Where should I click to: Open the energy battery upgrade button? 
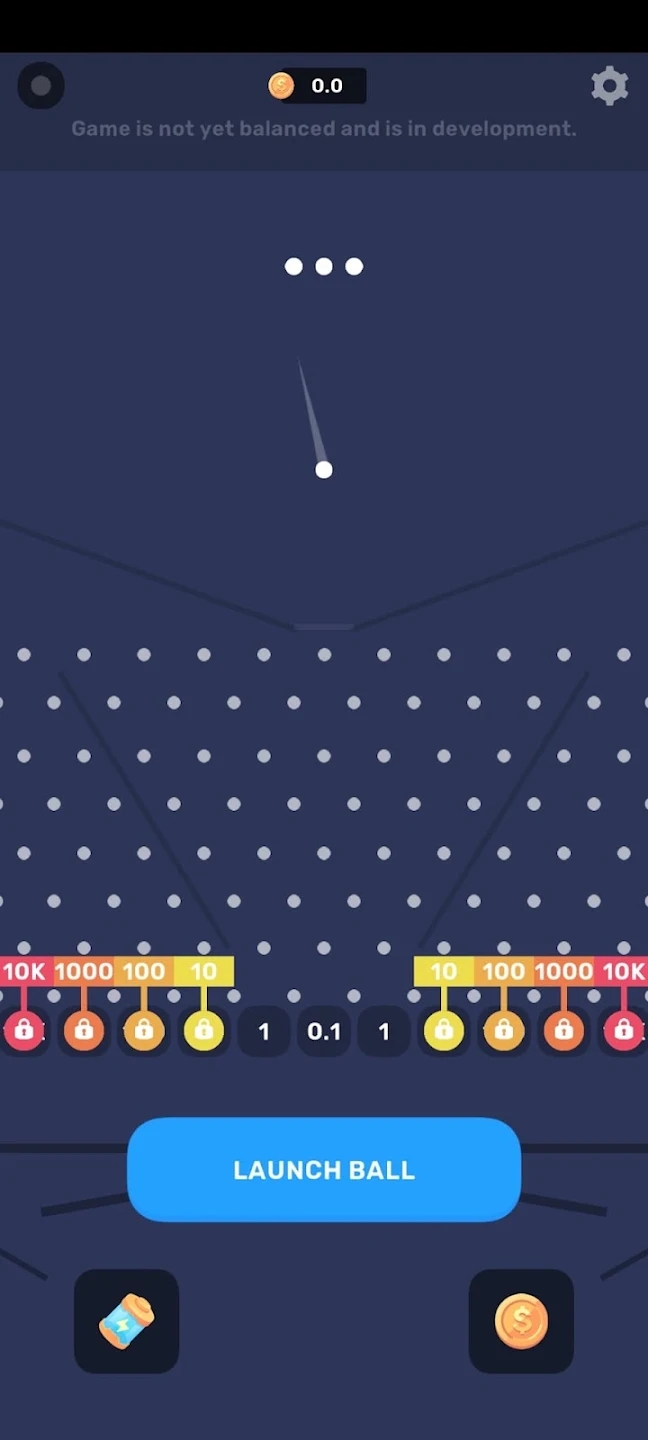point(126,1321)
